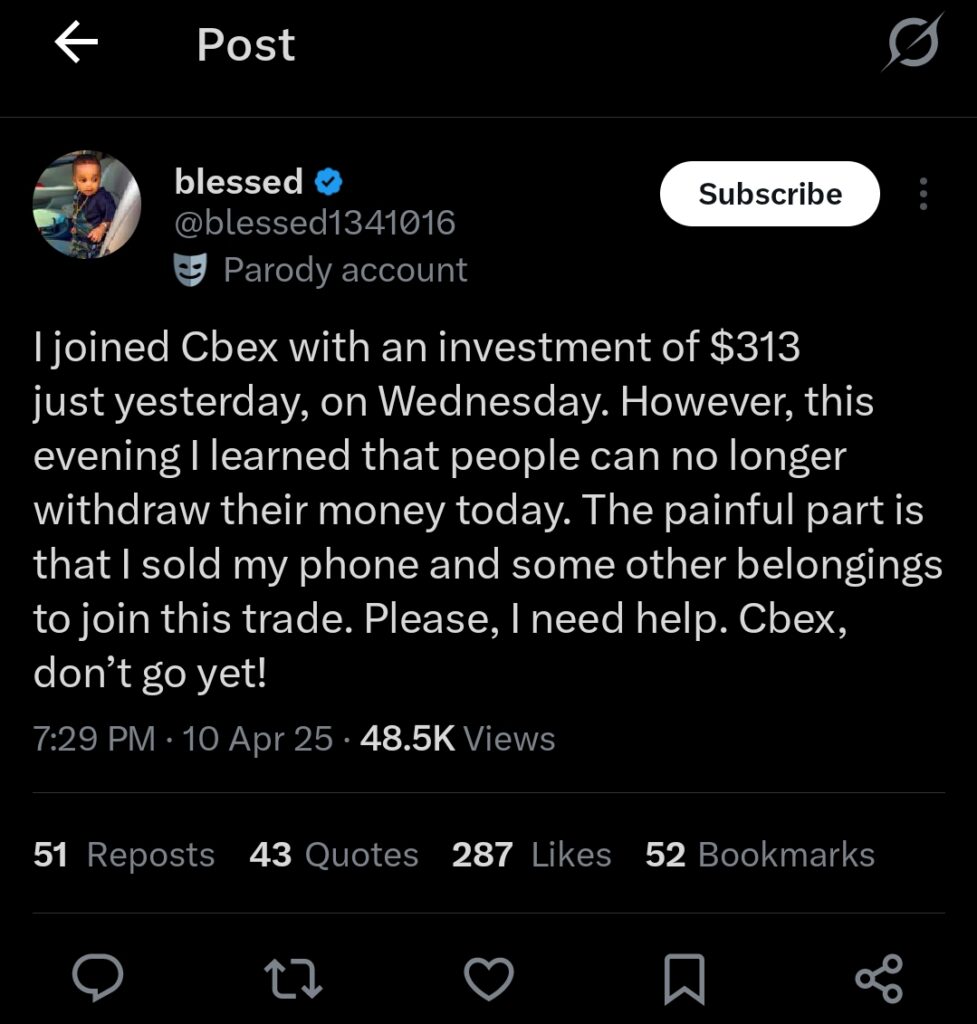This screenshot has height=1024, width=977.
Task: Open the Grok icon in the header
Action: click(911, 43)
